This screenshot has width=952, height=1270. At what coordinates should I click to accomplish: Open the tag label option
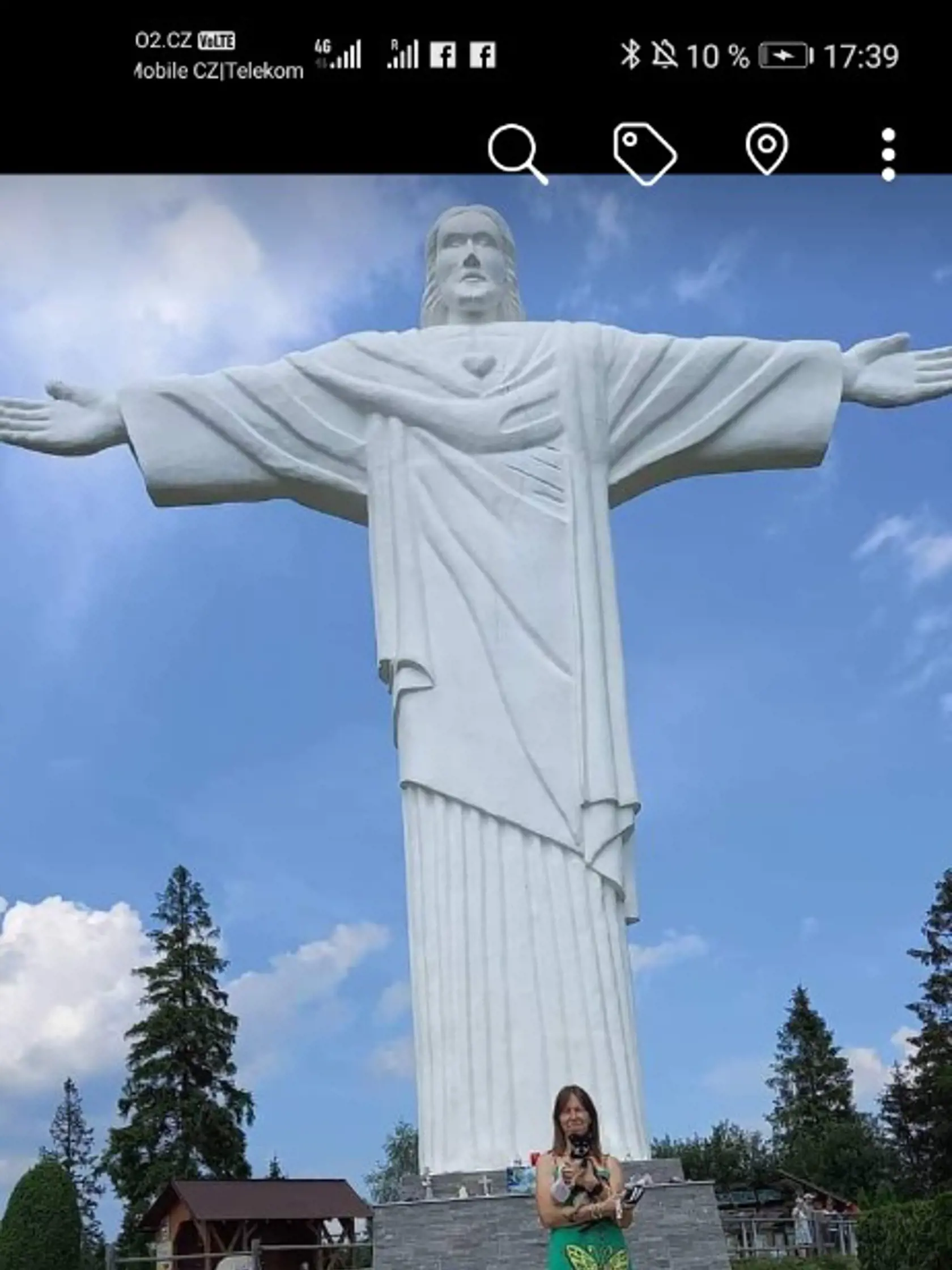click(644, 153)
